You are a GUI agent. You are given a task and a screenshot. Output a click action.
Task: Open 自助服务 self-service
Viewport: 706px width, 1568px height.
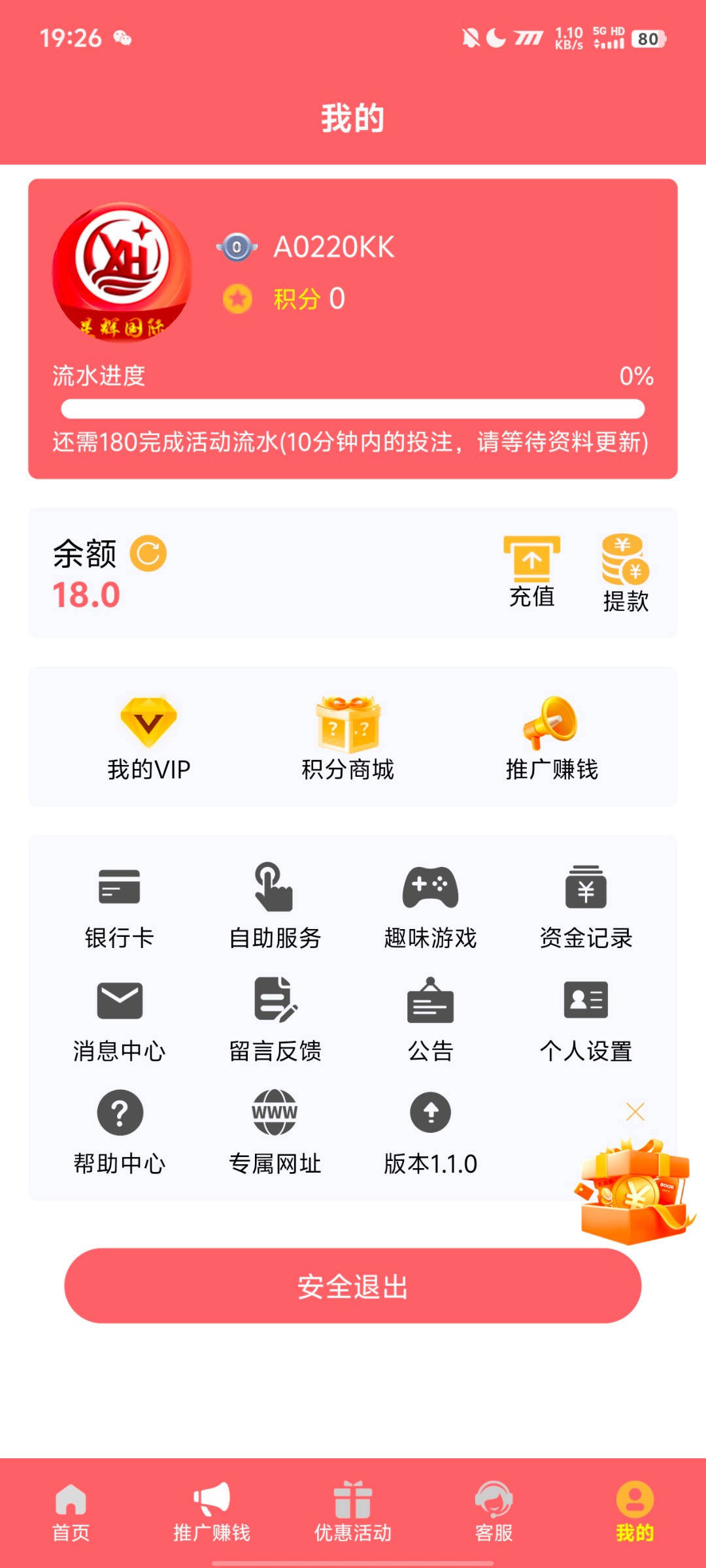(275, 908)
